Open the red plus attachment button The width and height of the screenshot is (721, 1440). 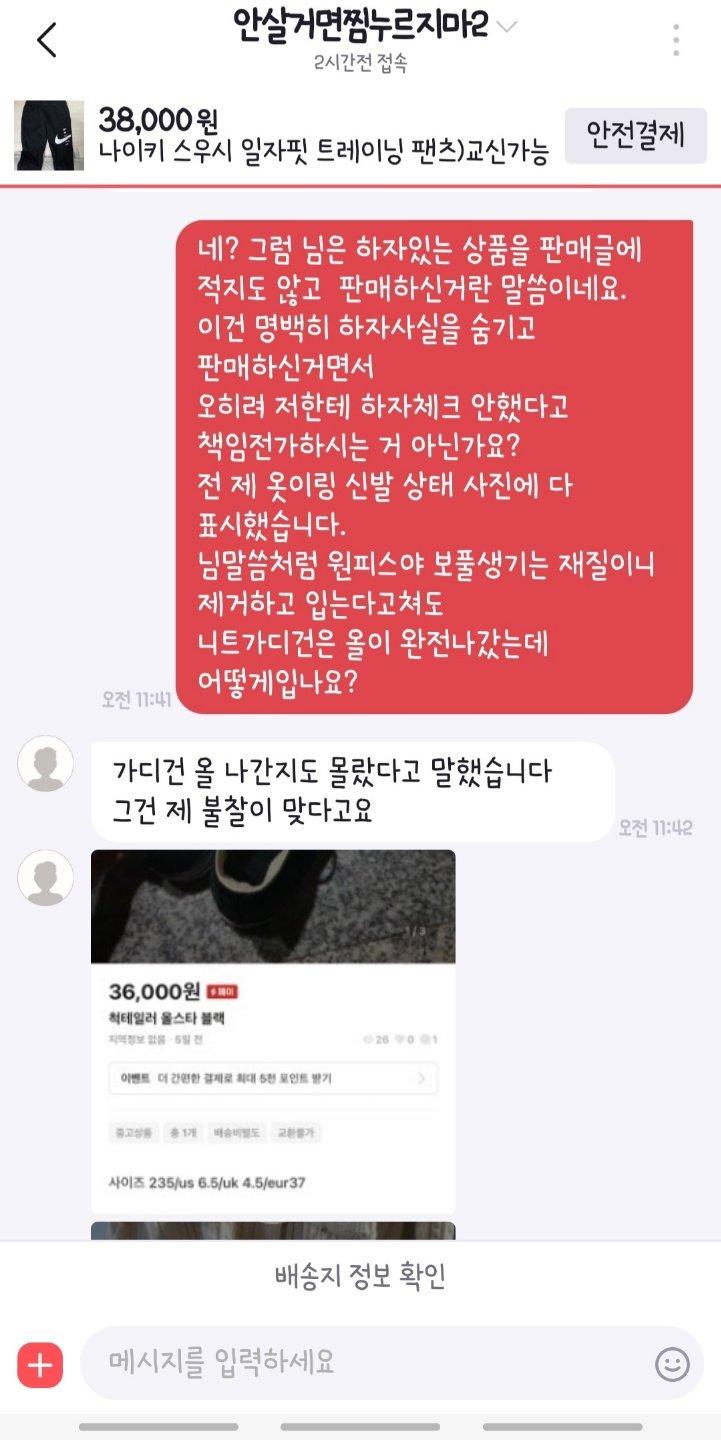pyautogui.click(x=40, y=1364)
